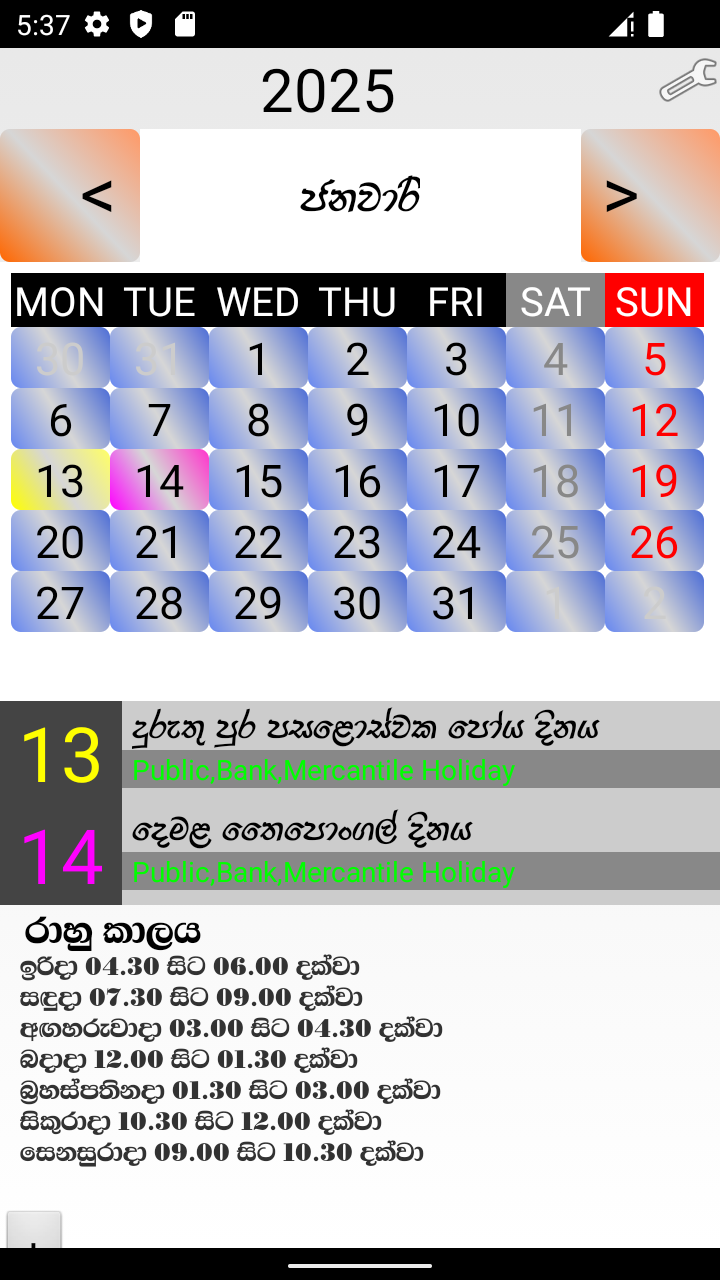Select Sunday the 26th
This screenshot has width=720, height=1280.
(654, 541)
